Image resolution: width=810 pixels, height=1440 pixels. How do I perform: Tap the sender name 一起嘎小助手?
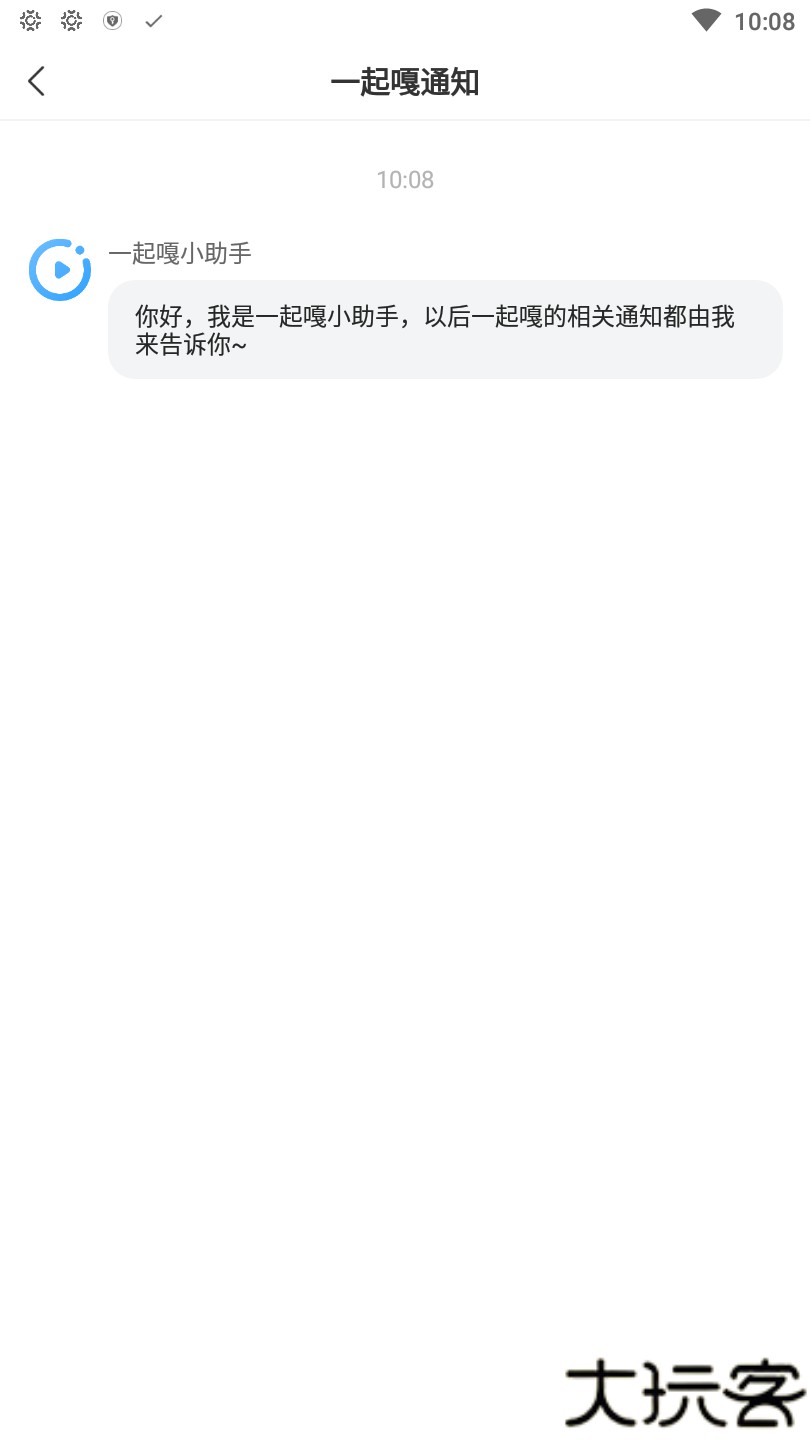point(180,254)
